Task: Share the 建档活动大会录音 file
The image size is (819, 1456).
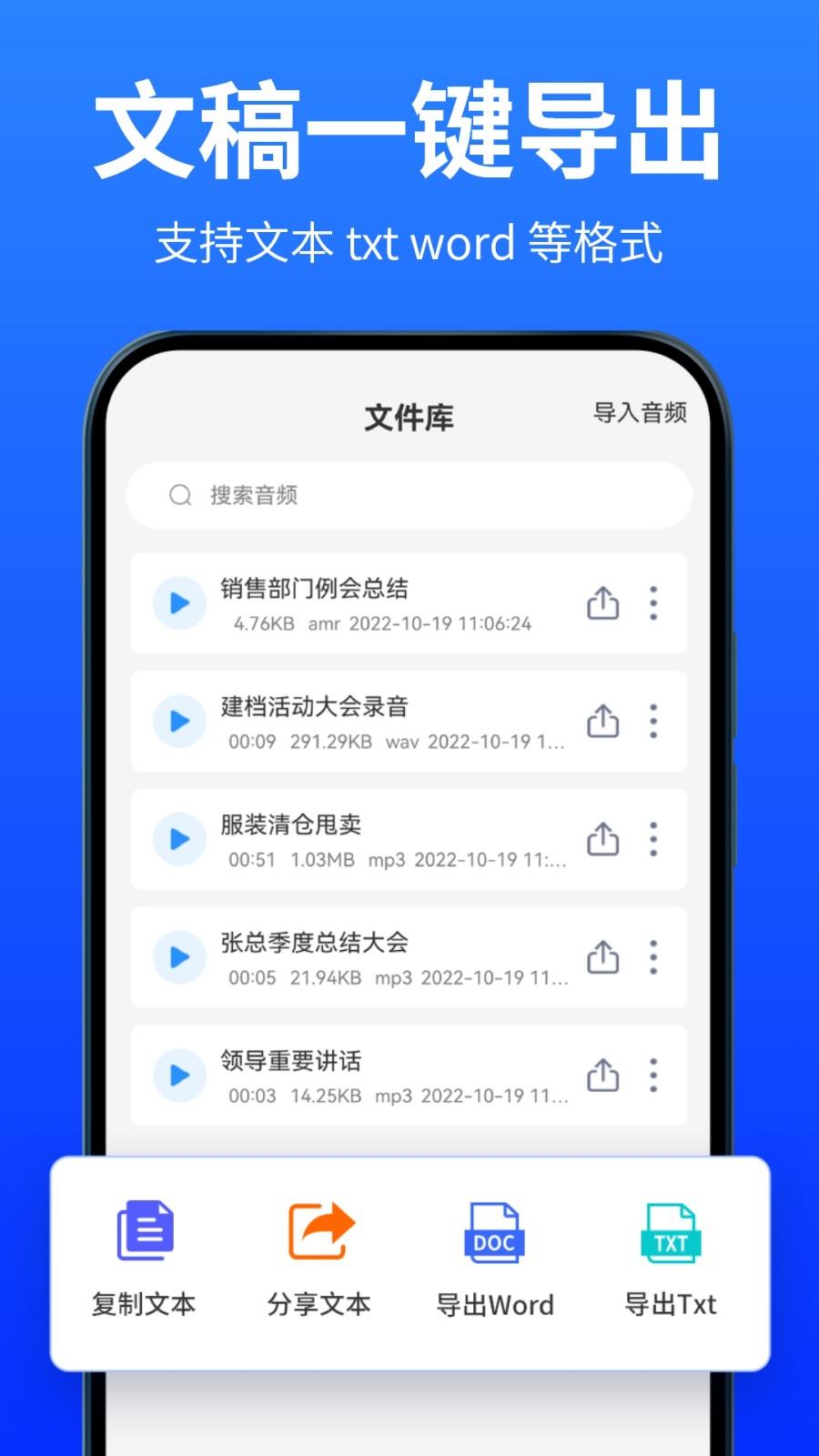Action: click(602, 722)
